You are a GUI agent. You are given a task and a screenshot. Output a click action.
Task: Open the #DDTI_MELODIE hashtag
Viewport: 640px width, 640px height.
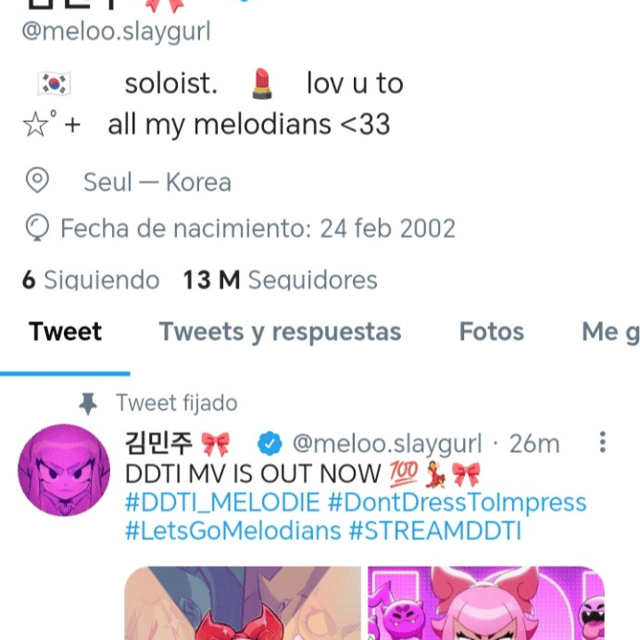pyautogui.click(x=222, y=502)
